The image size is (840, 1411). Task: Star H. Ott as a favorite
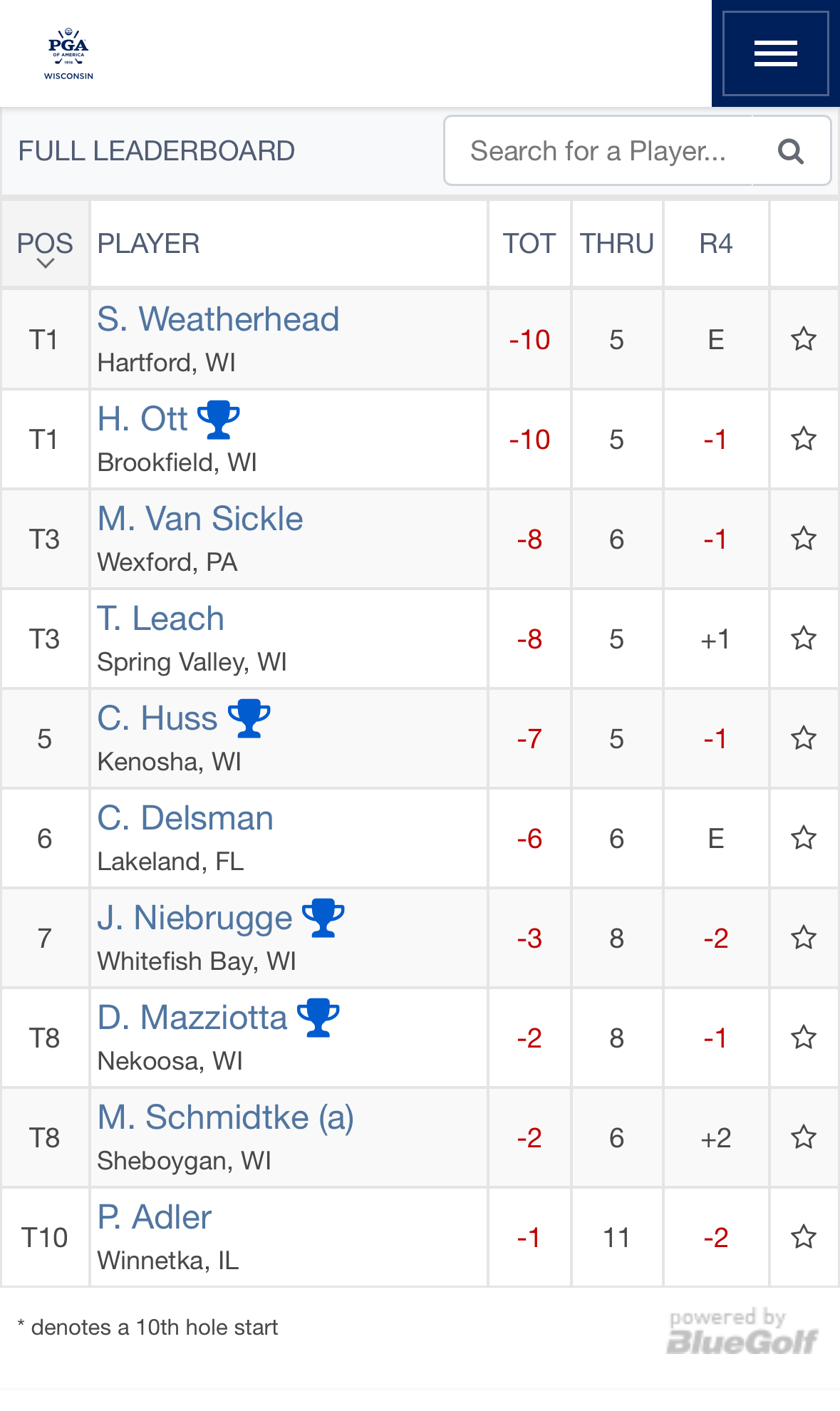click(804, 438)
